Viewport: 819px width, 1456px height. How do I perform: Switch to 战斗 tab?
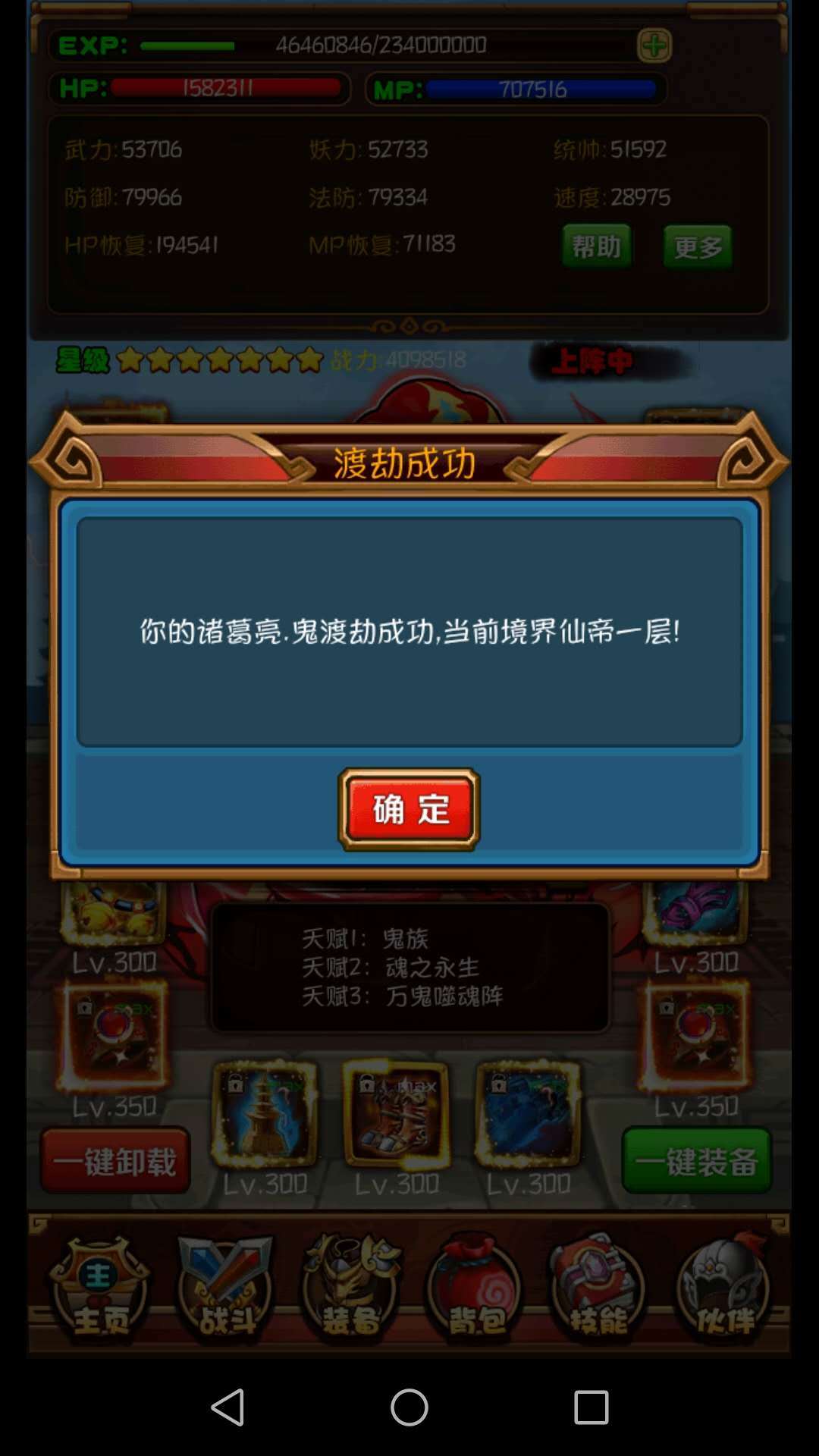click(225, 1291)
